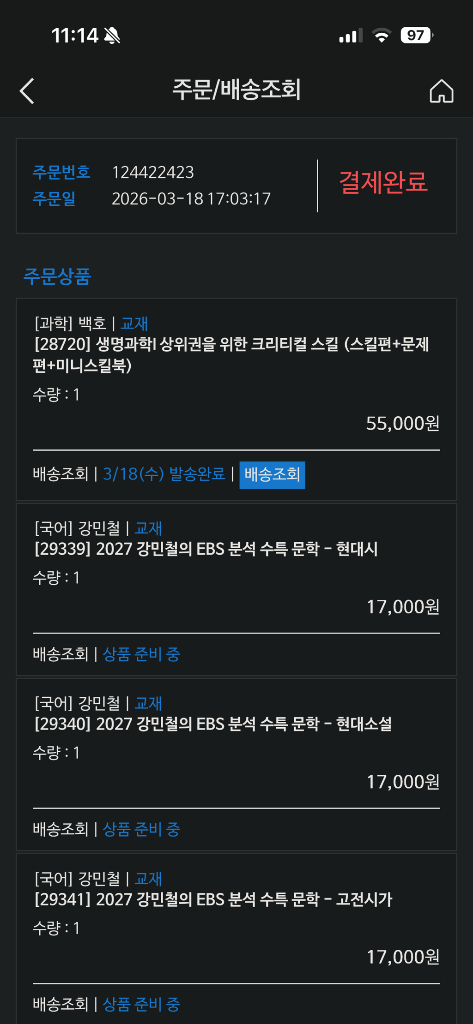473x1024 pixels.
Task: Go back using the top-left arrow
Action: click(x=27, y=91)
